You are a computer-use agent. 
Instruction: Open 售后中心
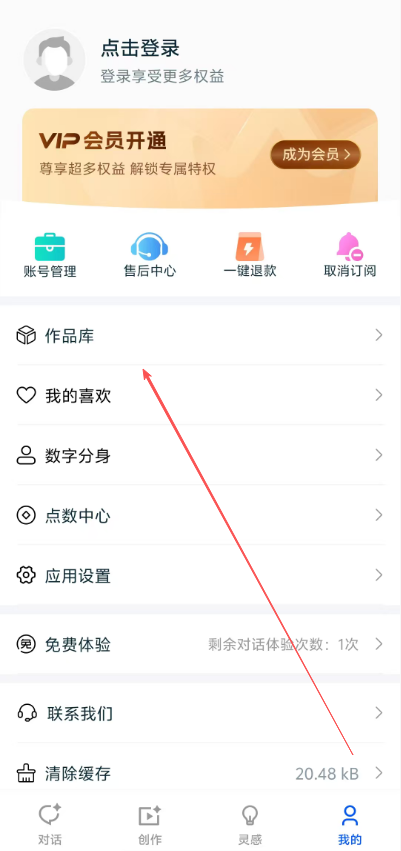point(150,255)
